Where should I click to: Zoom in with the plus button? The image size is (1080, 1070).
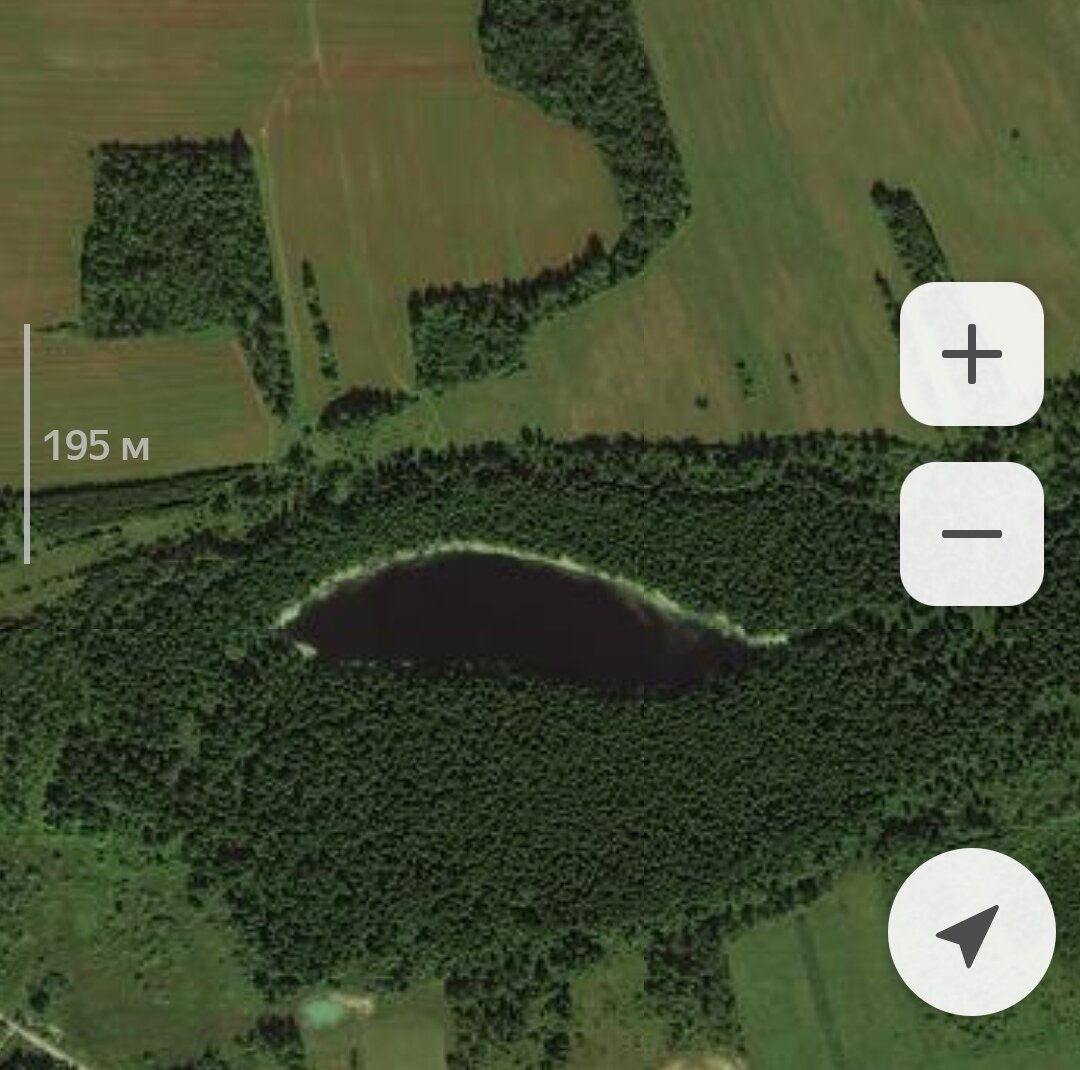[971, 353]
